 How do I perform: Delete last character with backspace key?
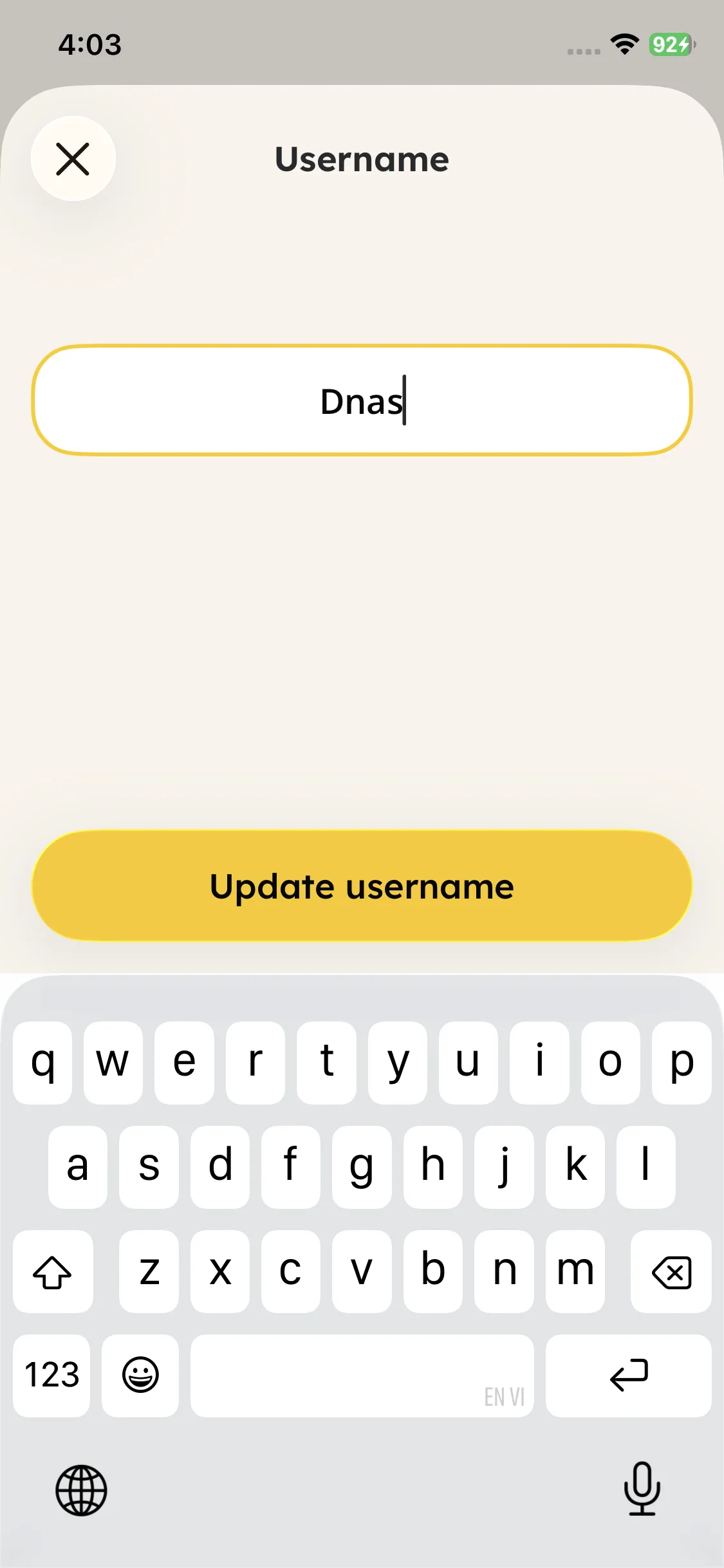[x=671, y=1272]
